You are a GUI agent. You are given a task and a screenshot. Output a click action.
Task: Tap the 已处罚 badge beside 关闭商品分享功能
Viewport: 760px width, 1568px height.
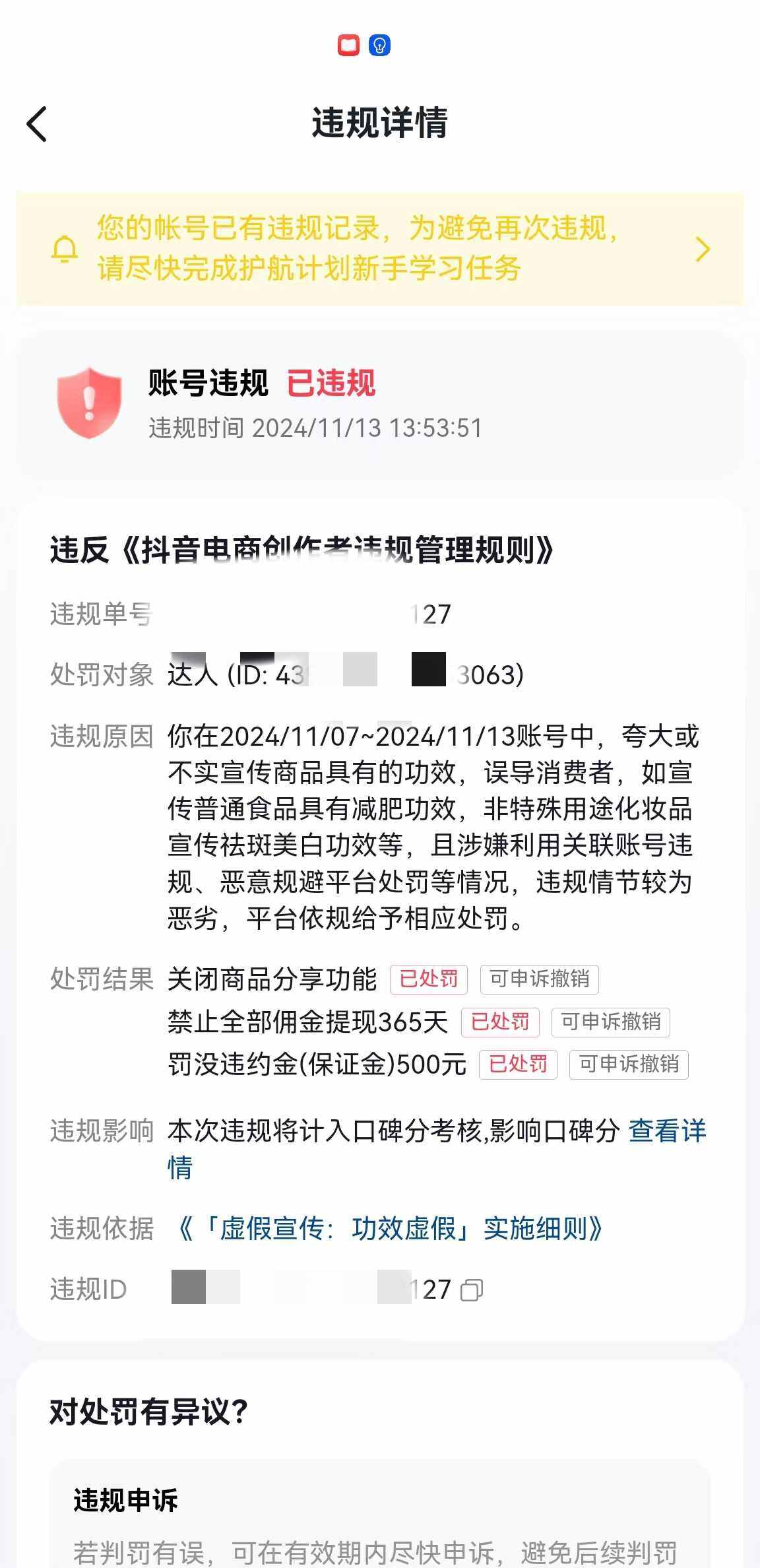[x=427, y=980]
